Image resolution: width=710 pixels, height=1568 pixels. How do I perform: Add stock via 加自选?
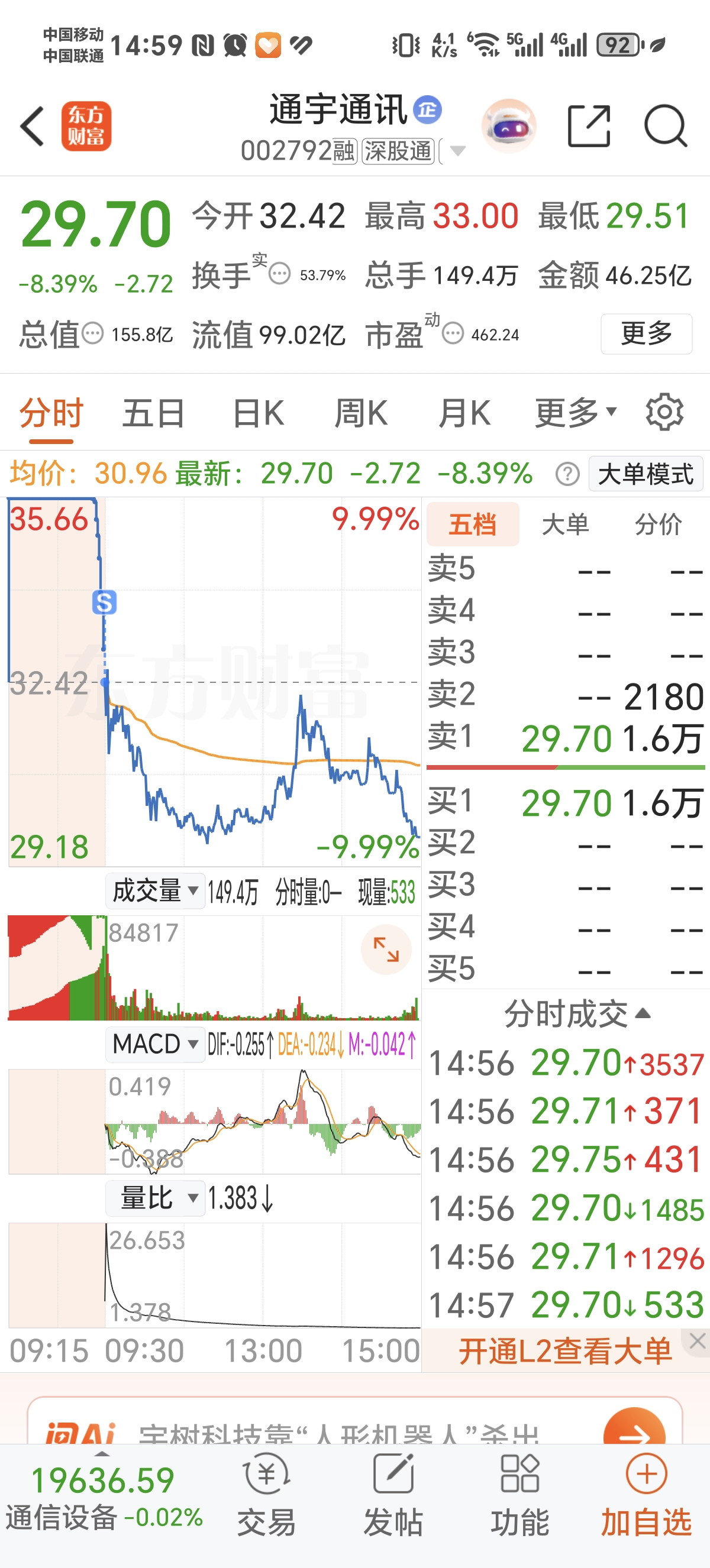(646, 1494)
